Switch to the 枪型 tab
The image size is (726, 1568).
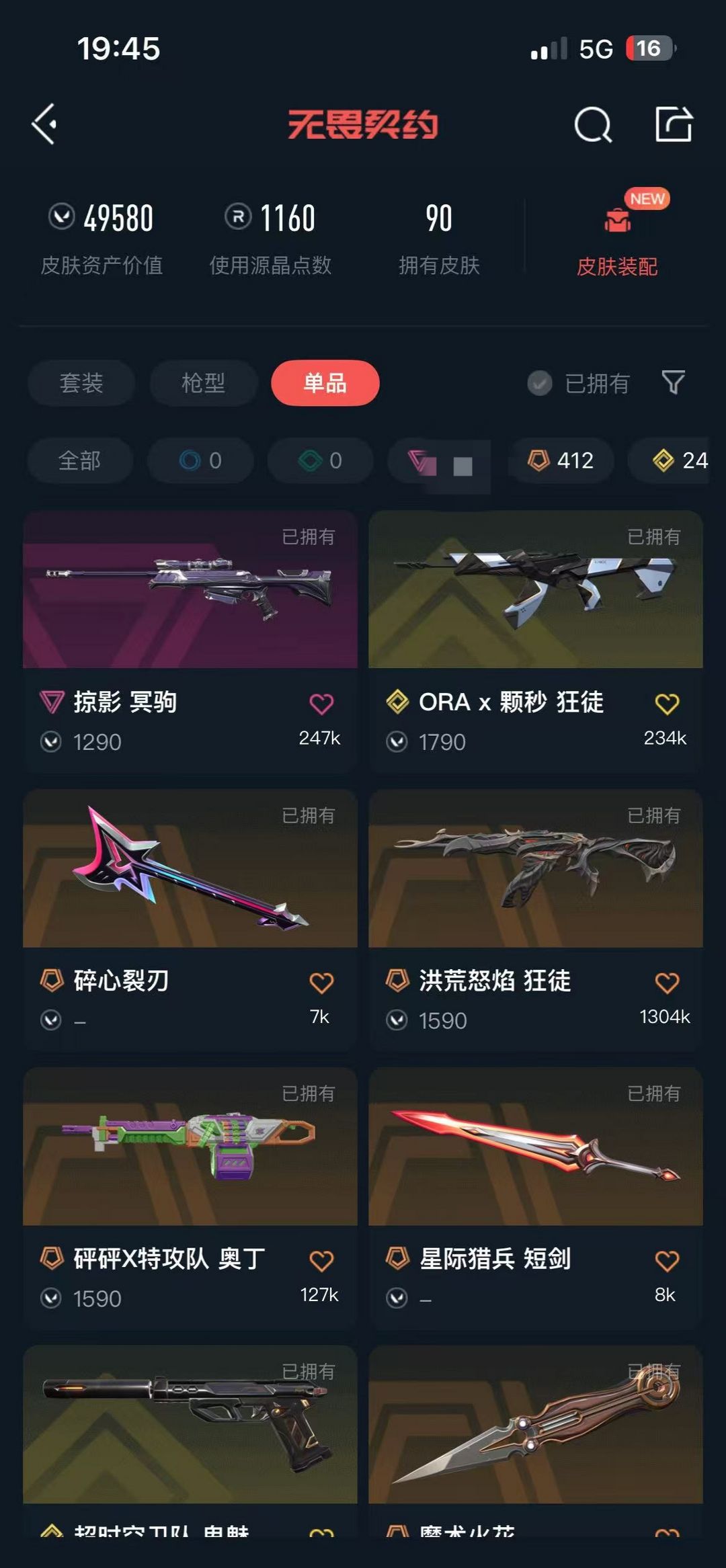click(x=202, y=383)
